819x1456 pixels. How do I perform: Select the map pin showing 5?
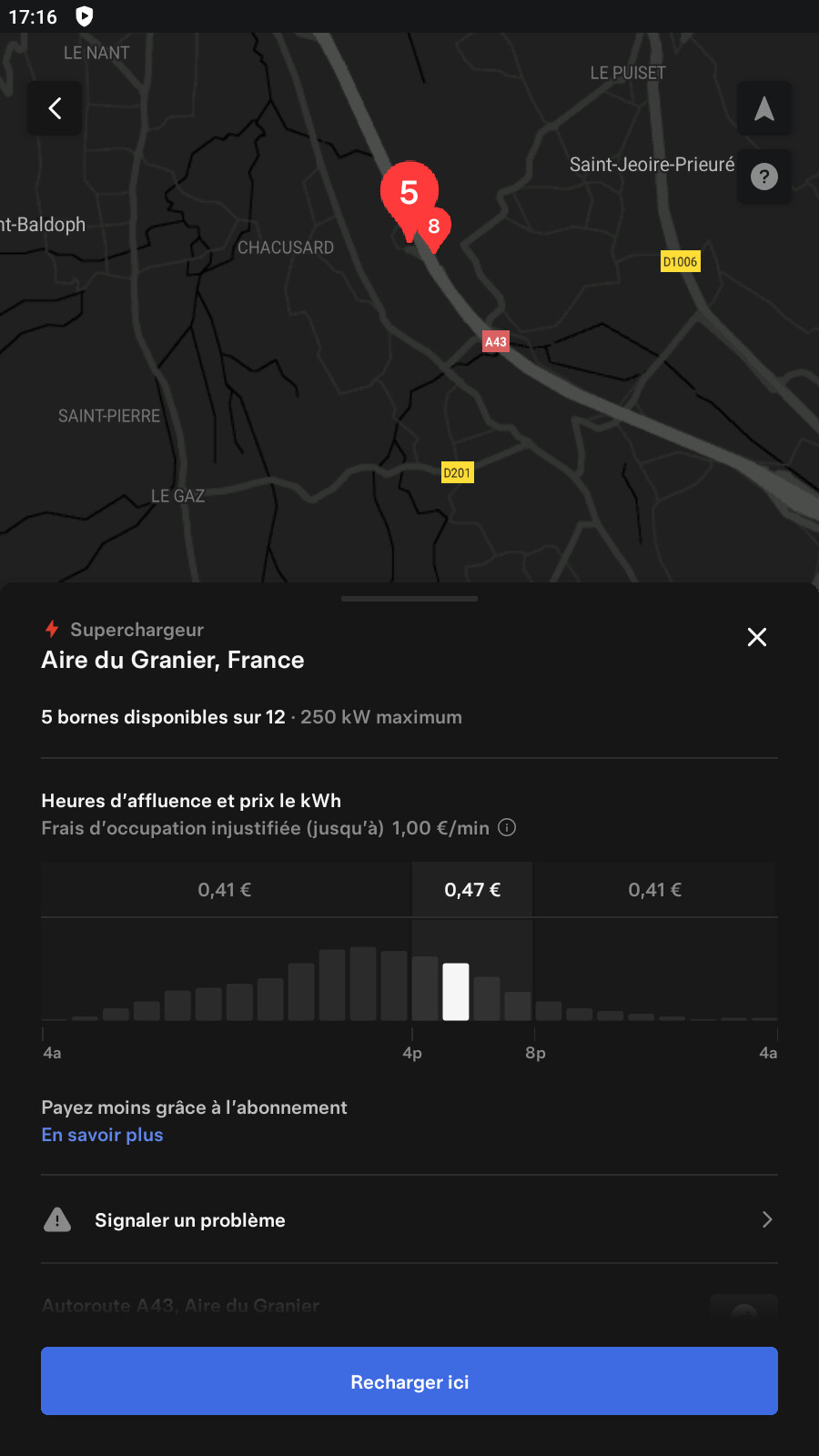tap(409, 195)
